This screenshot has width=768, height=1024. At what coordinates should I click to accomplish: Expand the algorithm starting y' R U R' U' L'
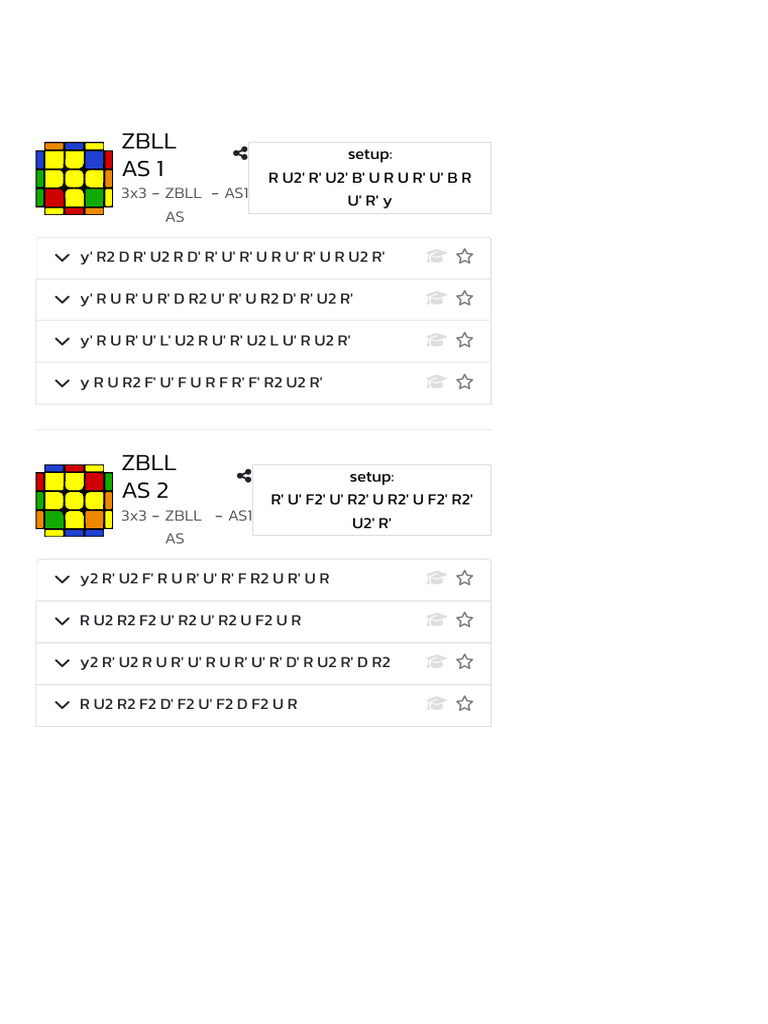click(62, 341)
